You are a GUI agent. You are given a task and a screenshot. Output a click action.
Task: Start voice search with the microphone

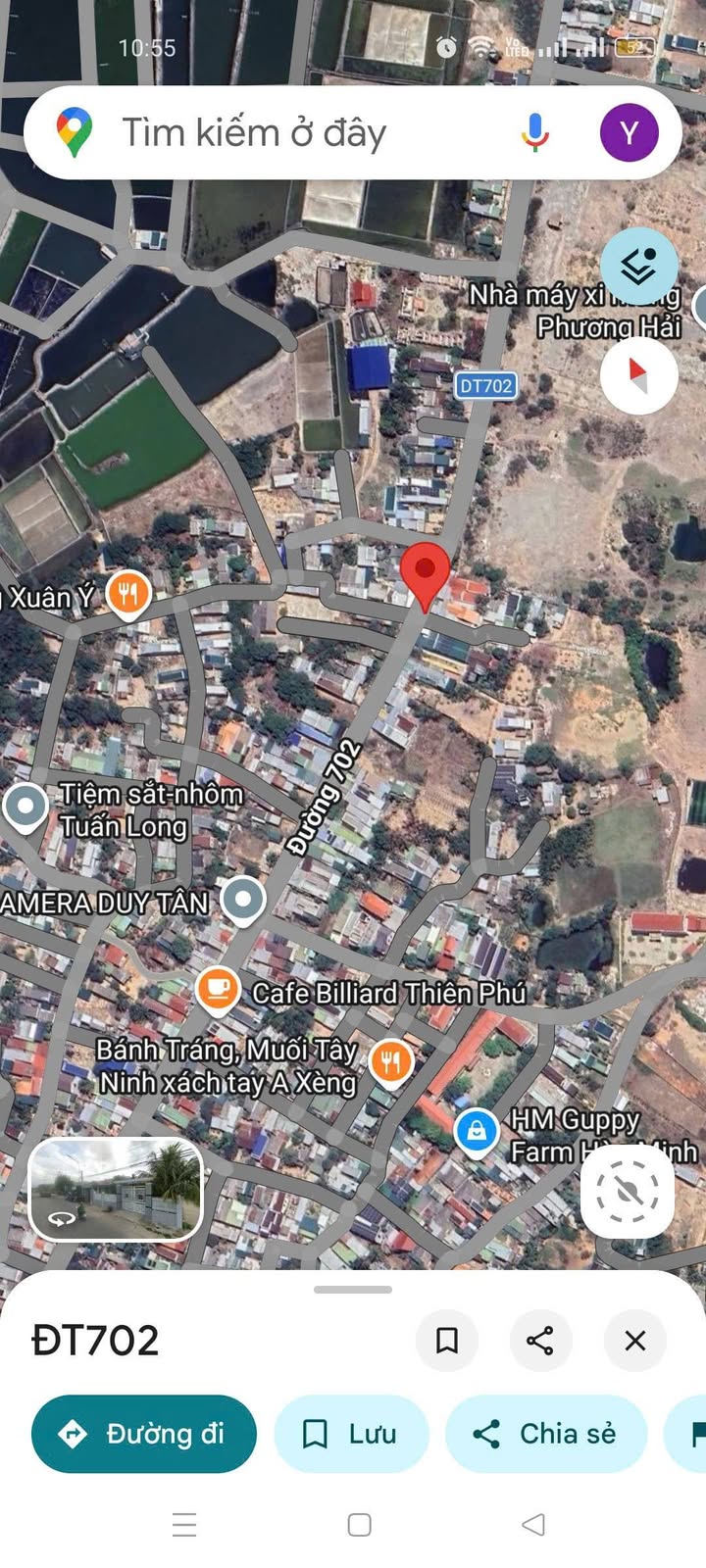535,132
